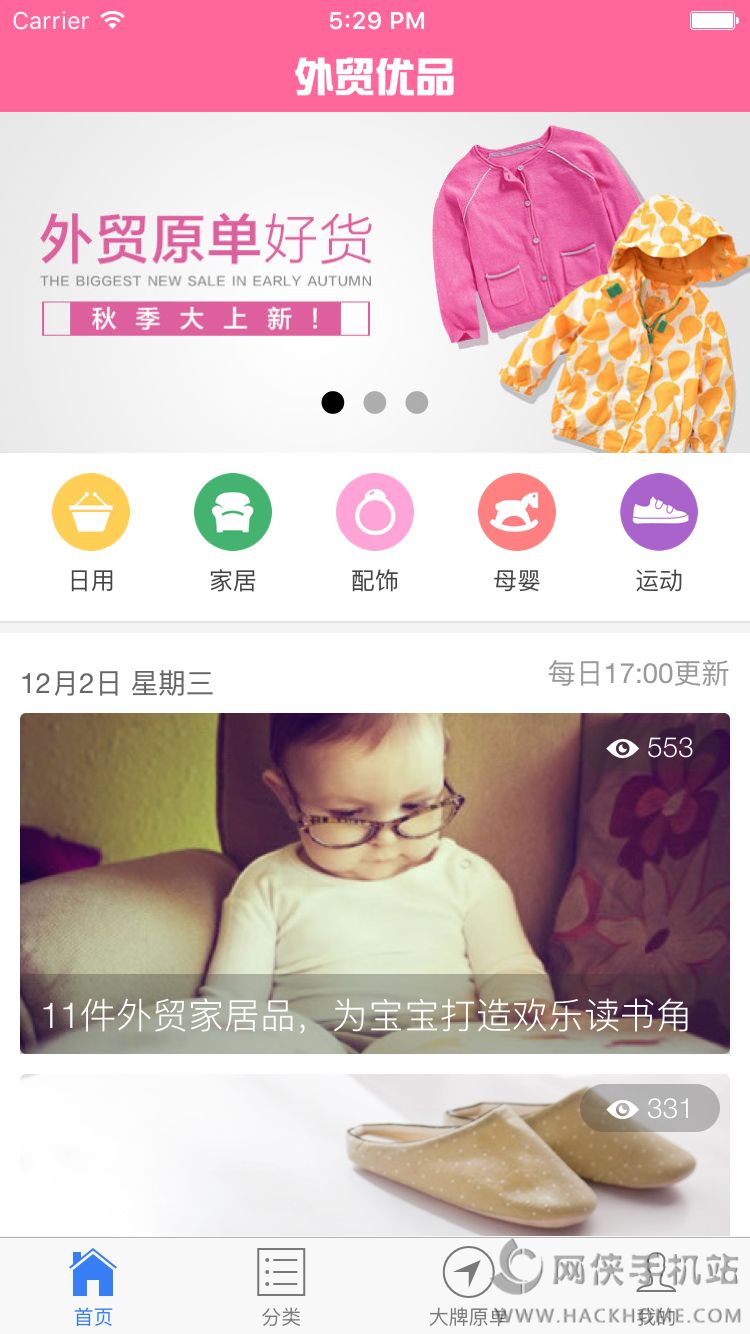750x1334 pixels.
Task: Open the slippers article with 331 views
Action: pyautogui.click(x=375, y=1155)
